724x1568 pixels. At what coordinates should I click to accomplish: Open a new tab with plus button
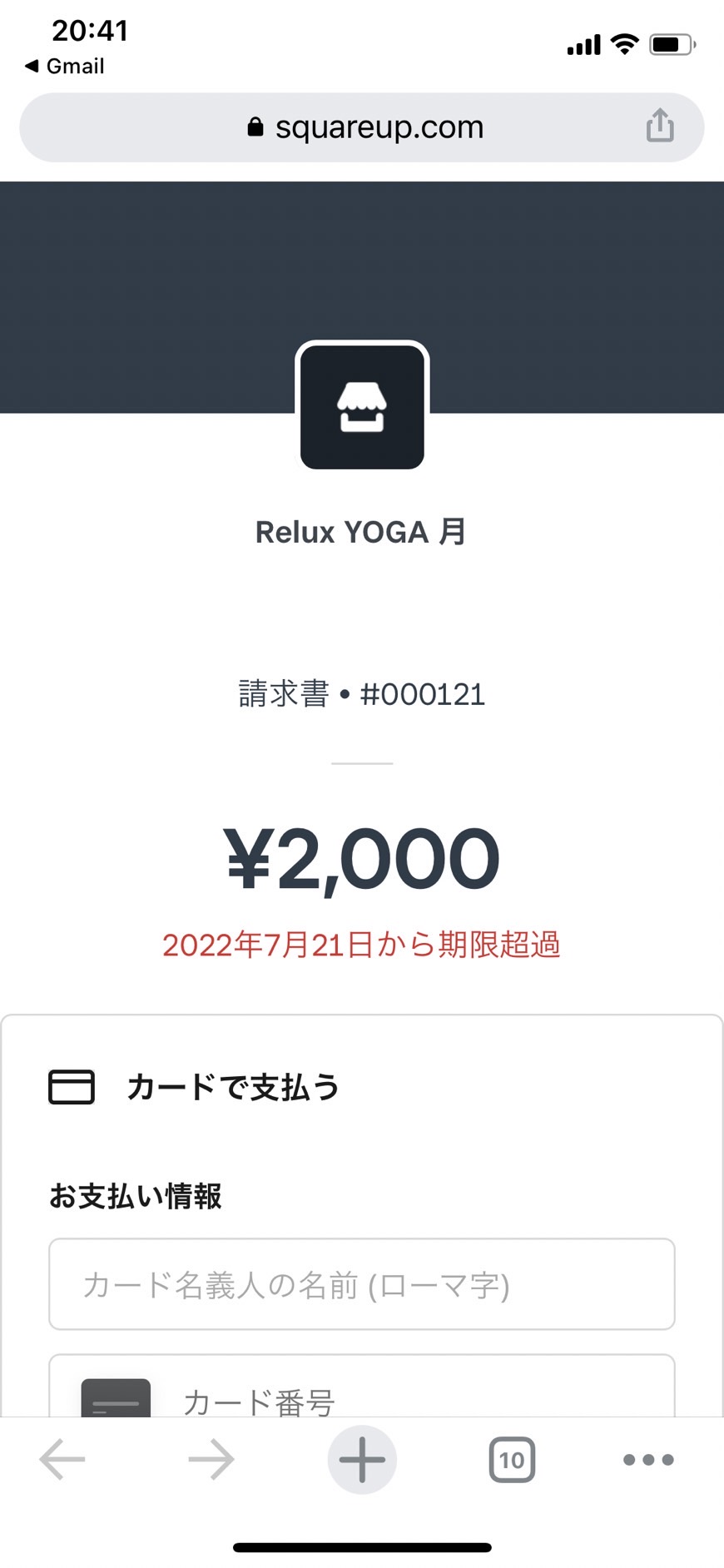(362, 1460)
